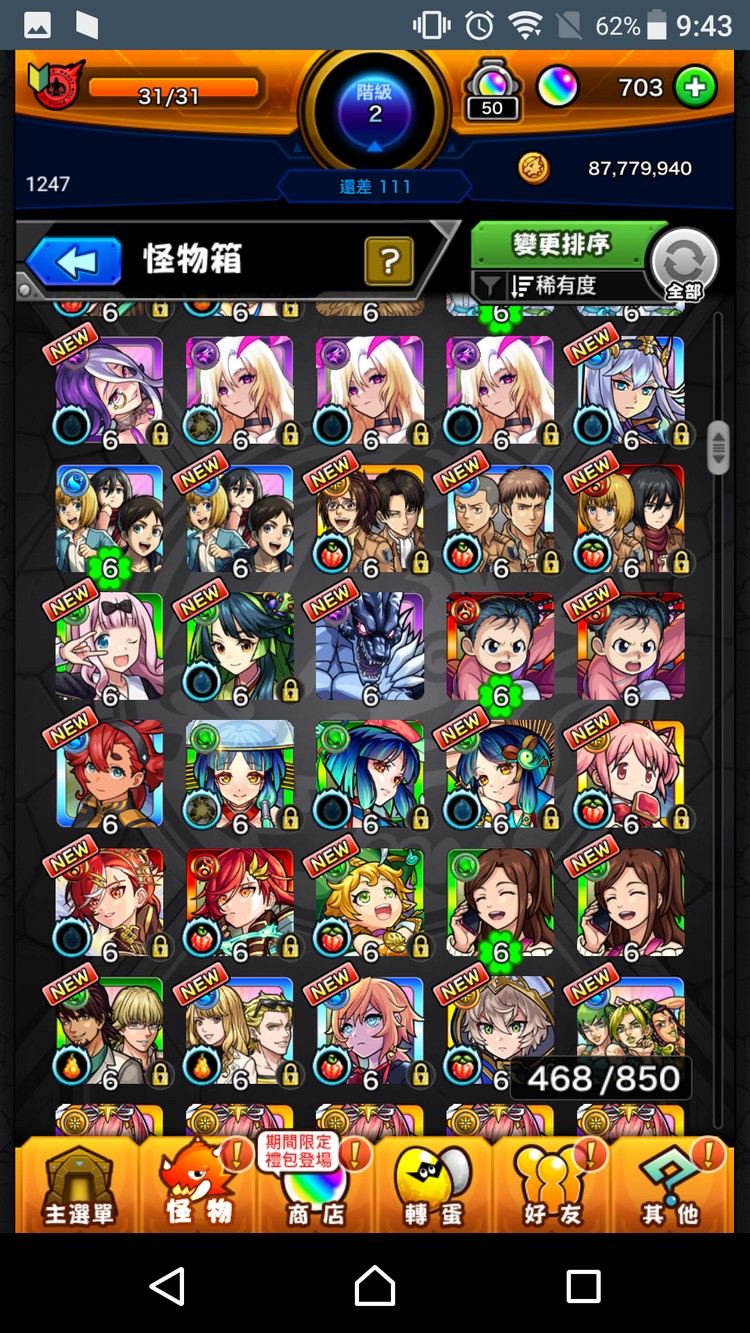Tap the round 全部 refresh button

tap(684, 265)
